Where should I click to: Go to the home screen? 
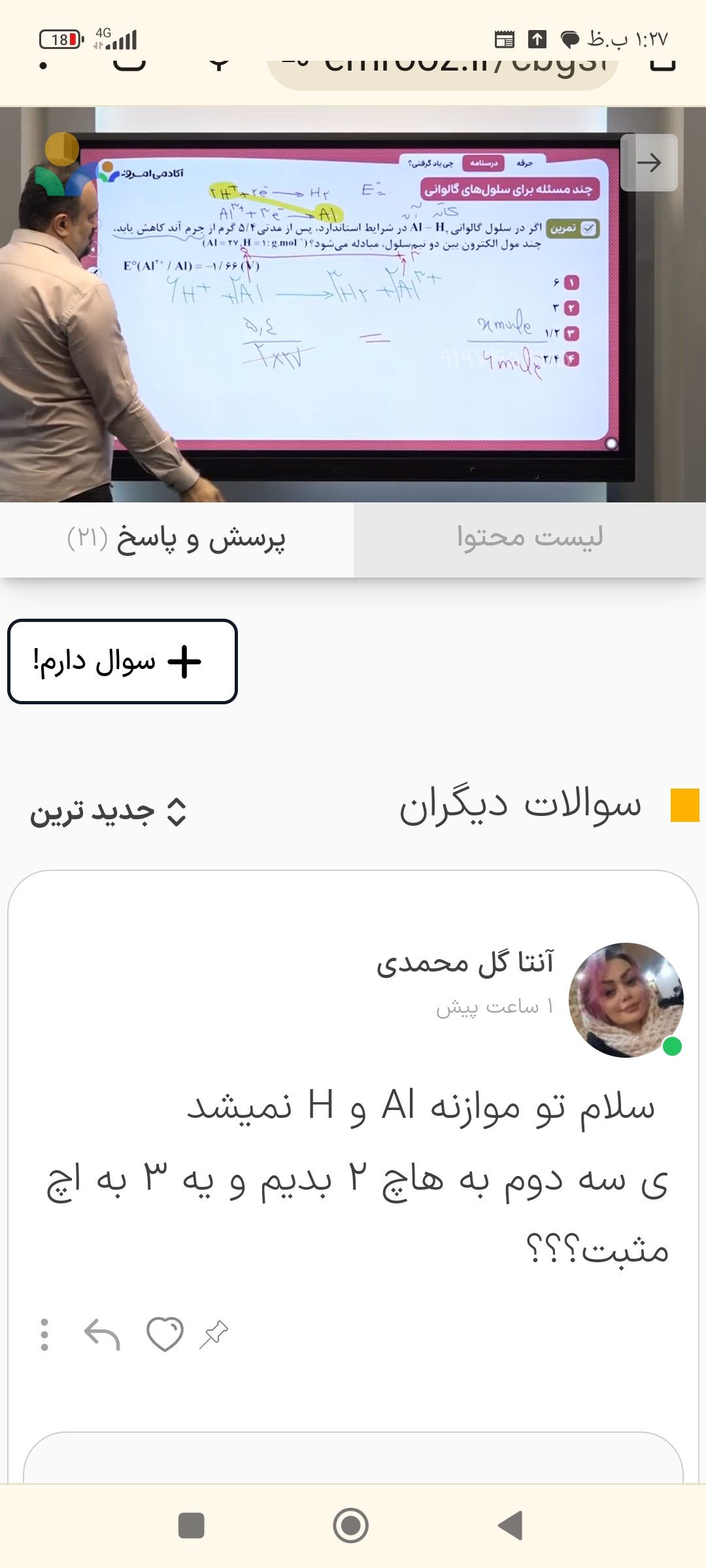pyautogui.click(x=351, y=1526)
